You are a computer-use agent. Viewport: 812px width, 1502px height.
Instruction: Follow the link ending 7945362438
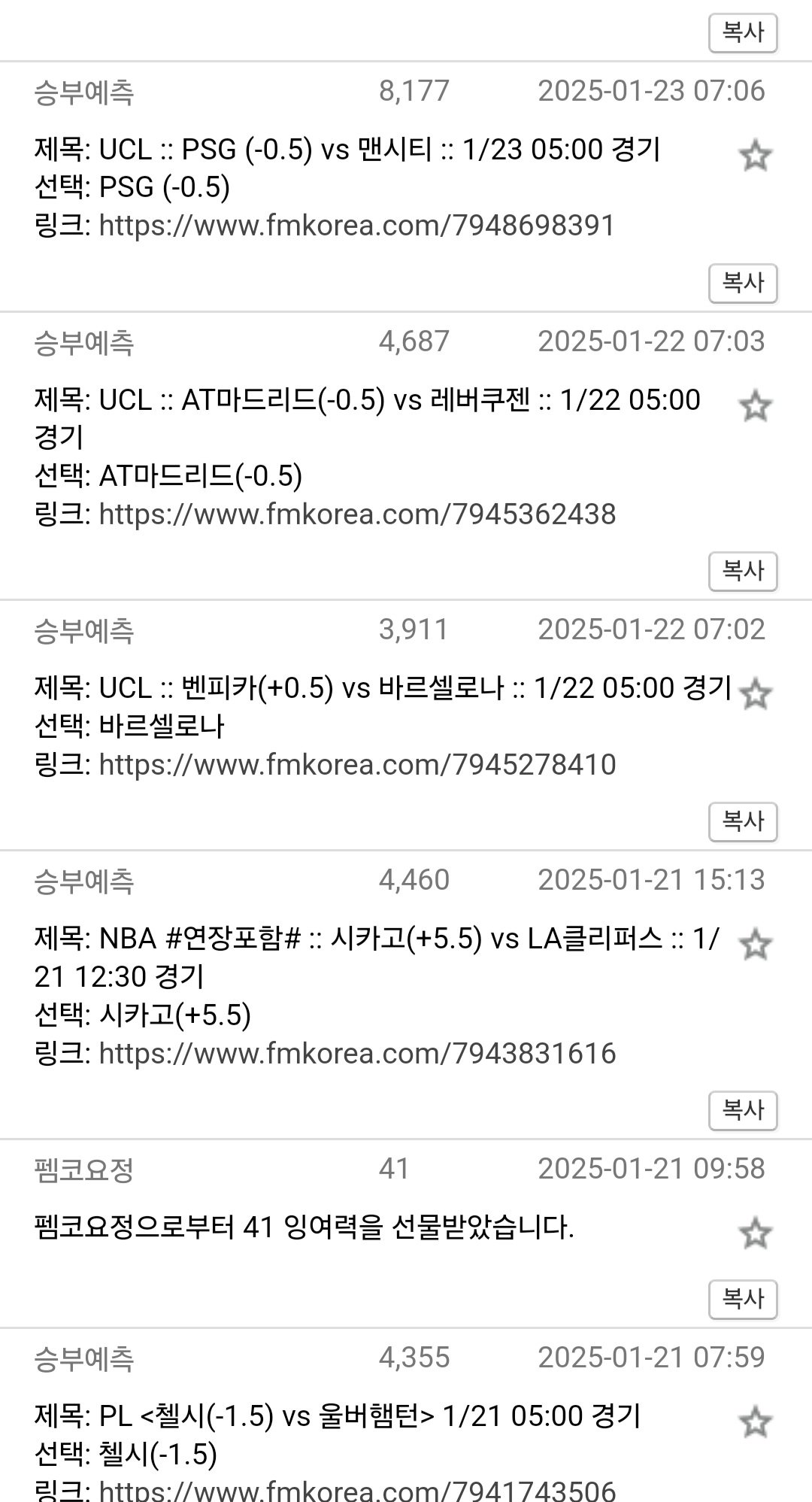coord(357,514)
